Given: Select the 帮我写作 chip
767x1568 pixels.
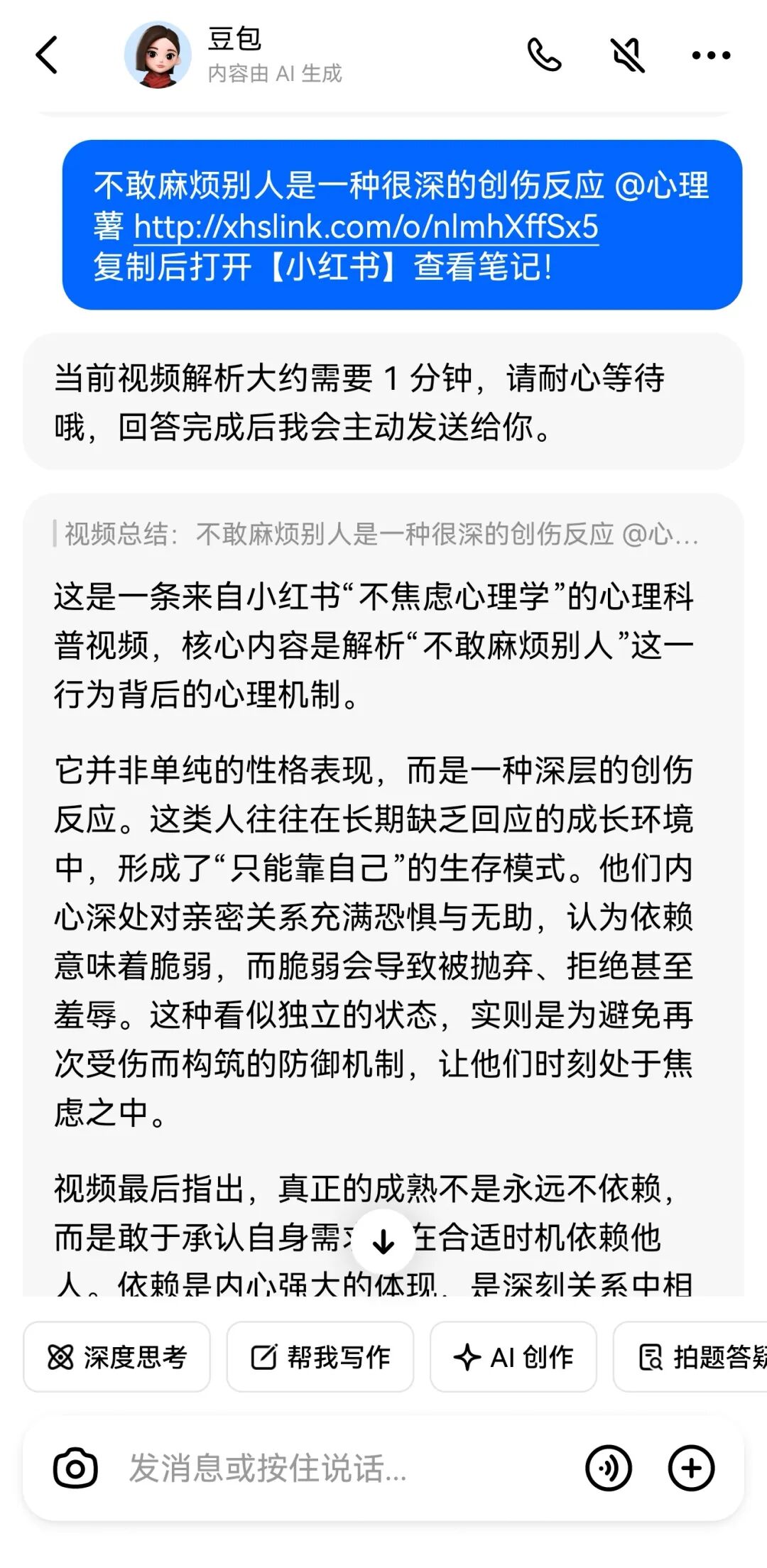Looking at the screenshot, I should [x=320, y=1357].
